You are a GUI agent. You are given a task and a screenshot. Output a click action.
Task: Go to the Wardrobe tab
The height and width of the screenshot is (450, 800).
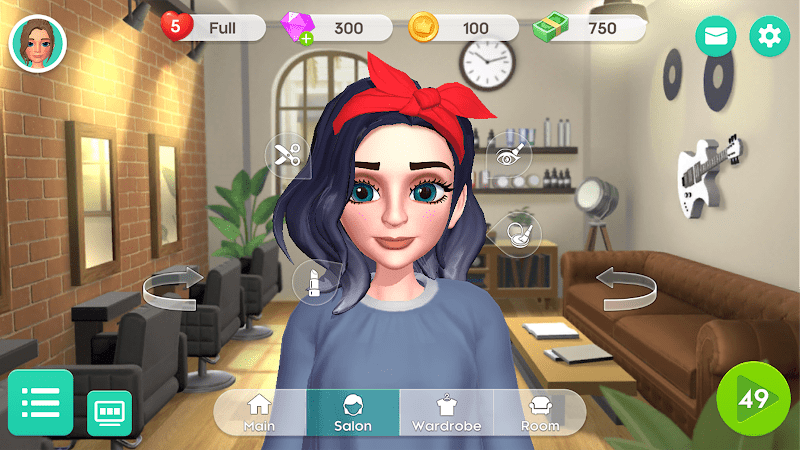(x=446, y=412)
